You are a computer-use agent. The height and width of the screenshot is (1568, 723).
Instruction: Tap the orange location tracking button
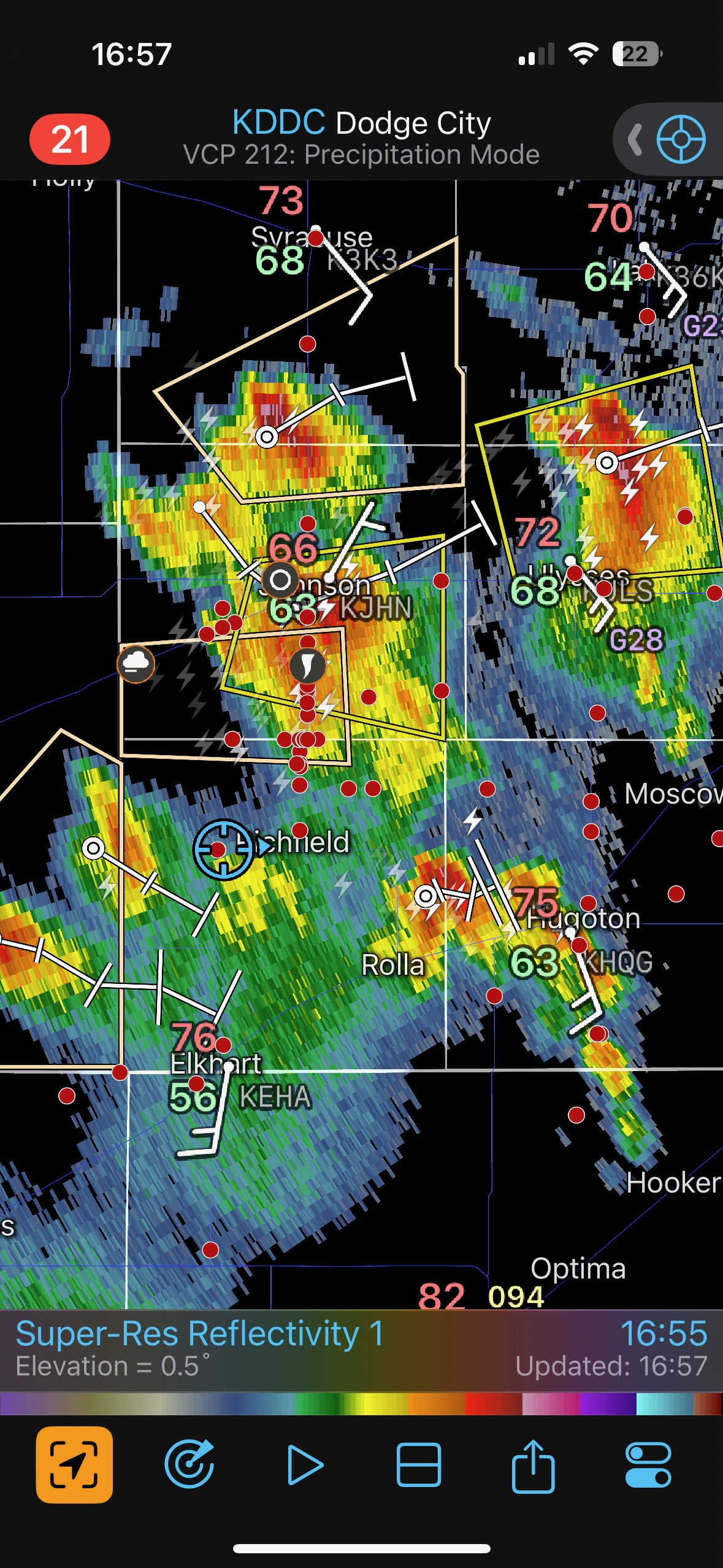point(74,1465)
